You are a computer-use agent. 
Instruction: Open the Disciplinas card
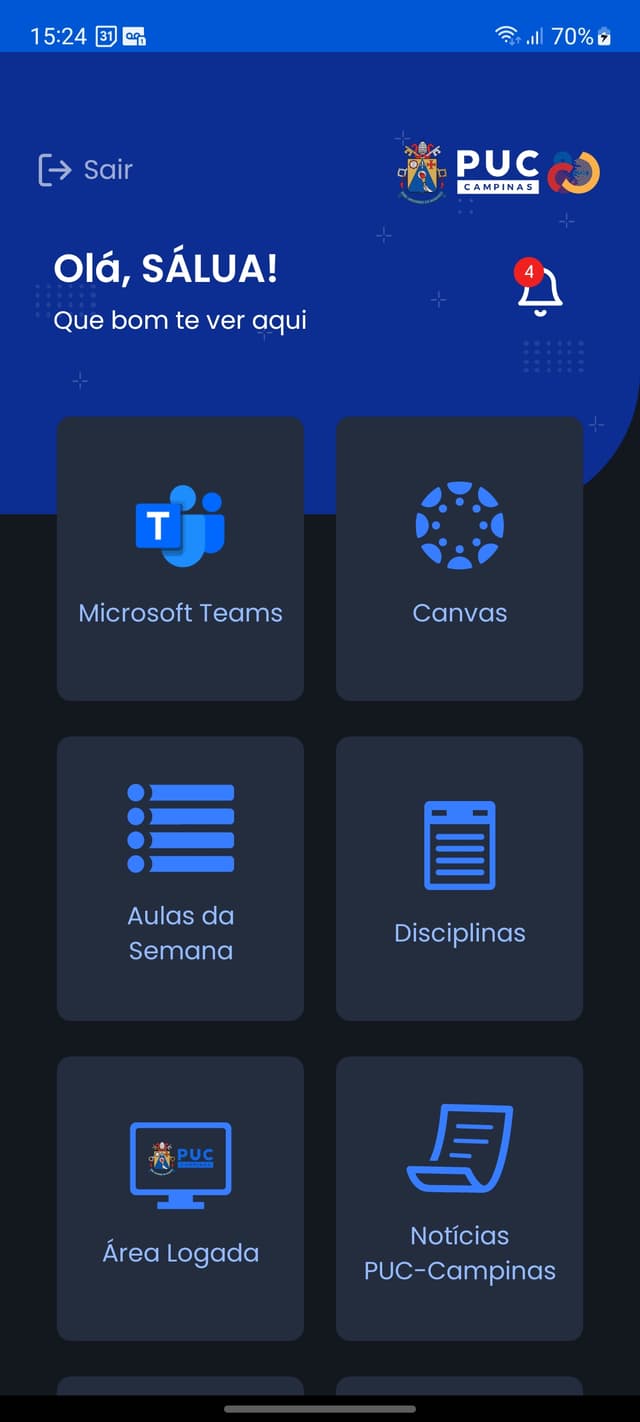pos(459,878)
